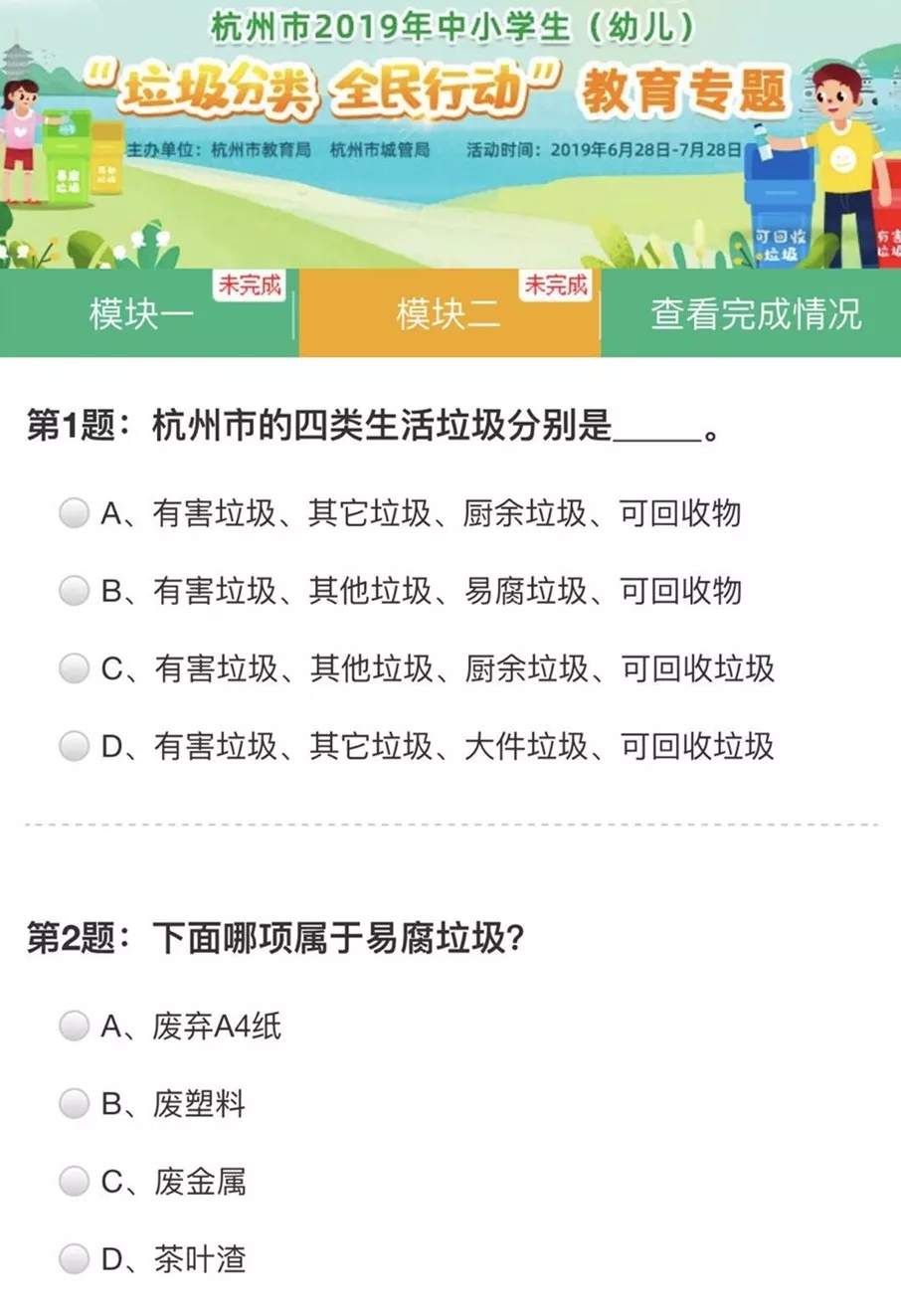Select question 1 option D with 大件垃圾

[x=75, y=746]
